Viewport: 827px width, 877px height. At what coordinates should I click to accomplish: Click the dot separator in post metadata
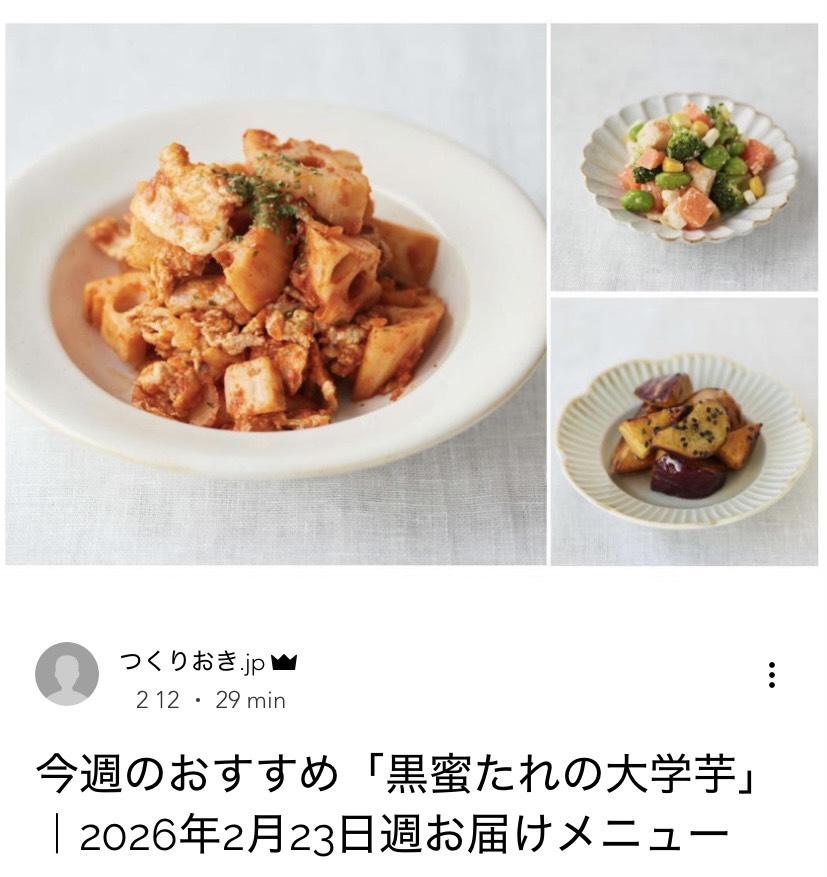coord(196,701)
